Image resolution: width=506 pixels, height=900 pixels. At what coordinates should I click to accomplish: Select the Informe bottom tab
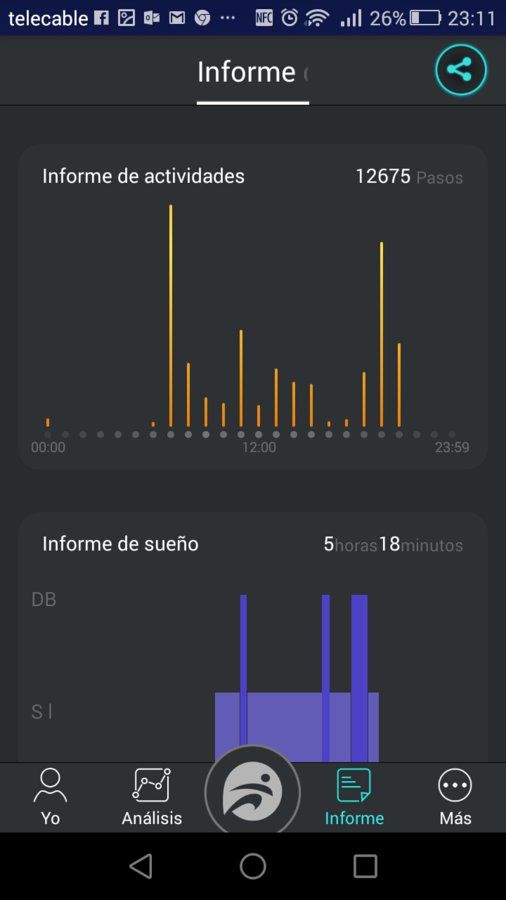click(x=354, y=797)
